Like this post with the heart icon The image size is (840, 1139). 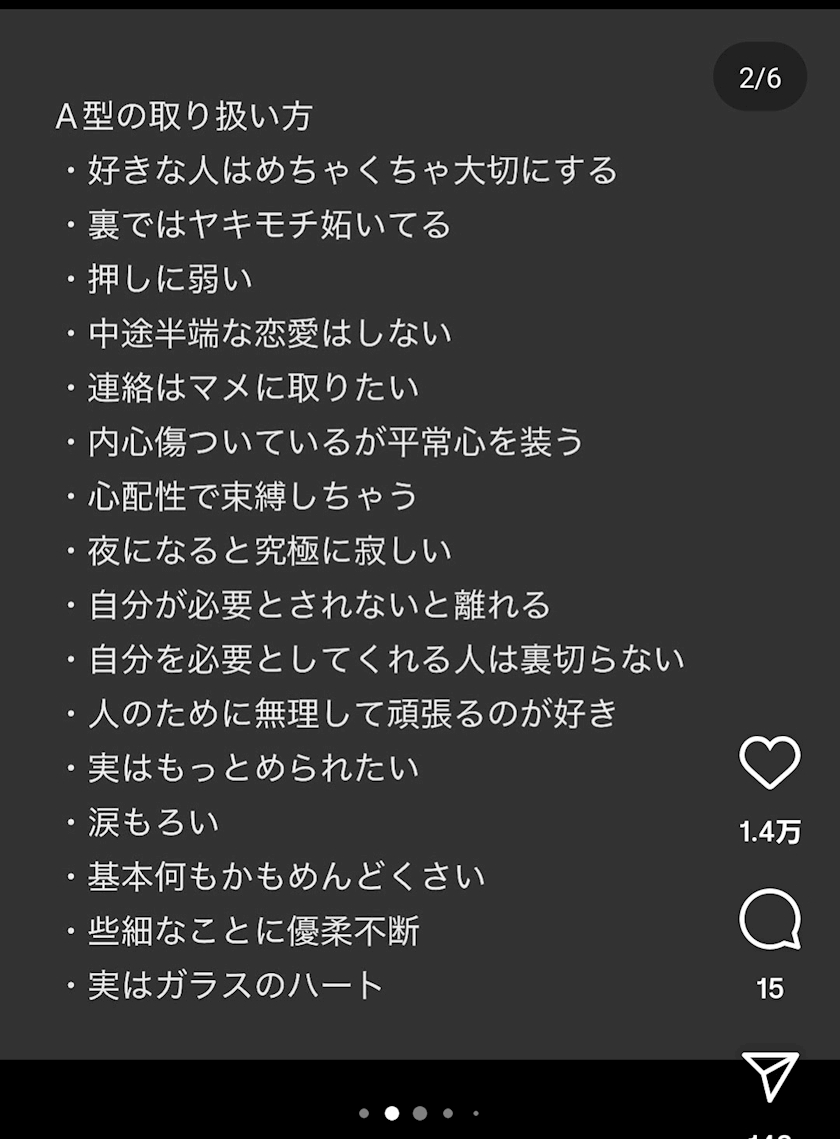tap(770, 762)
